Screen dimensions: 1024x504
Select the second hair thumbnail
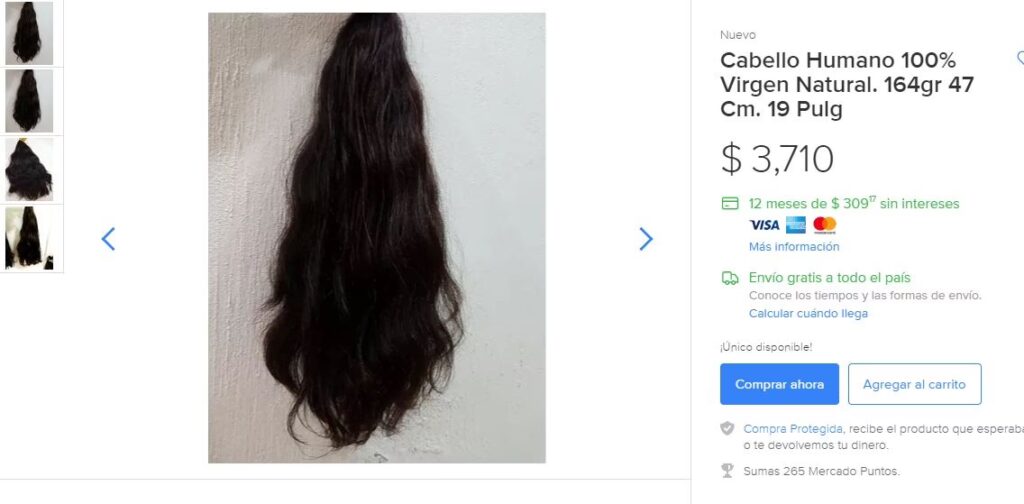[29, 101]
